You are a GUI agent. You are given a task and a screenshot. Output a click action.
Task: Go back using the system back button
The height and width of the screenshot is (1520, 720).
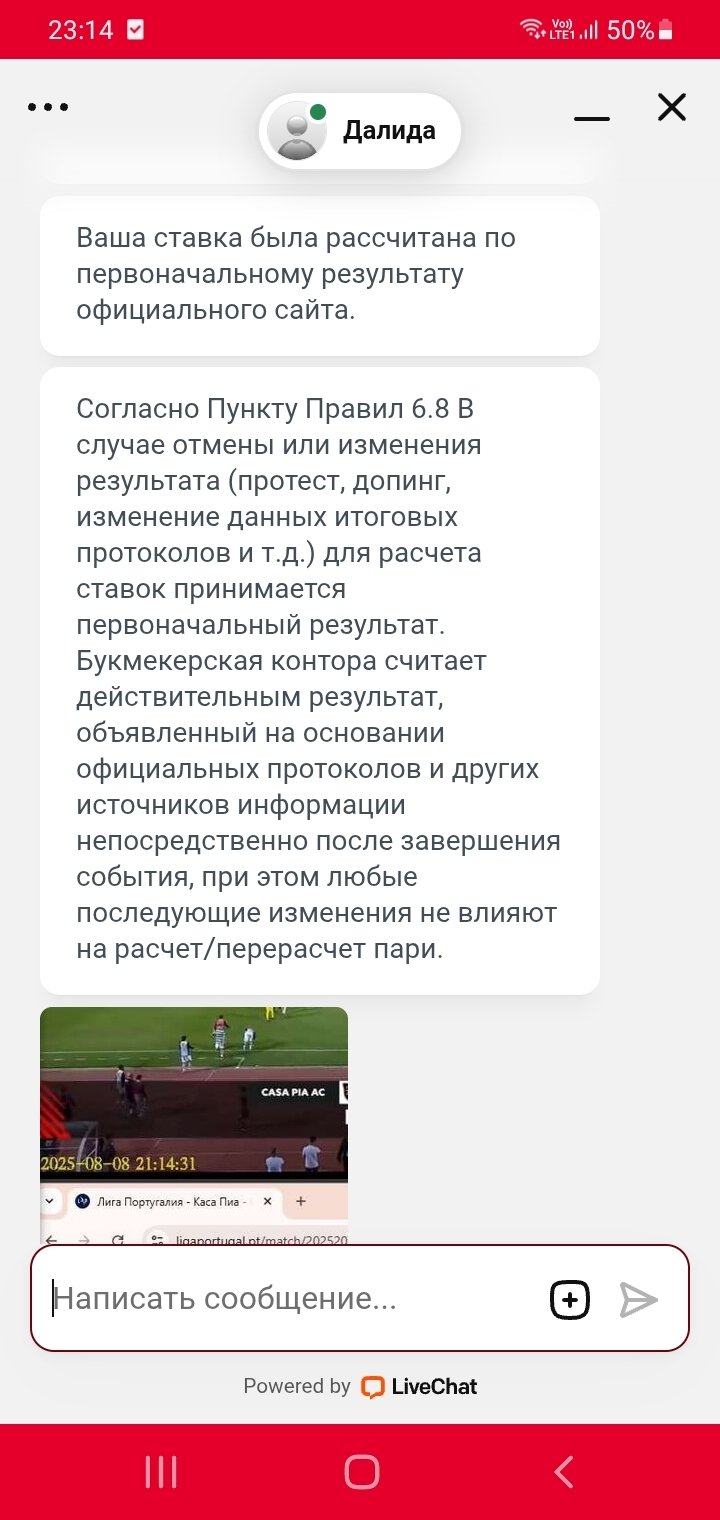[564, 1472]
